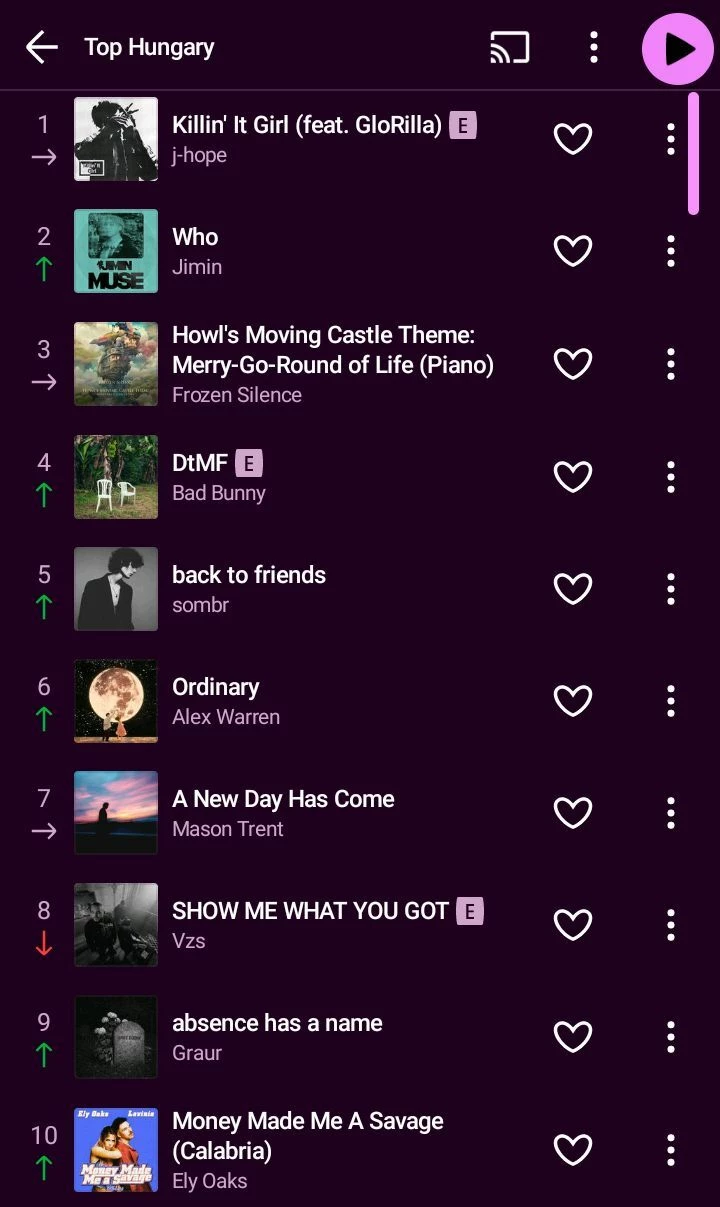Screen dimensions: 720x1207
Task: Play back to friends by sombr
Action: click(x=249, y=588)
